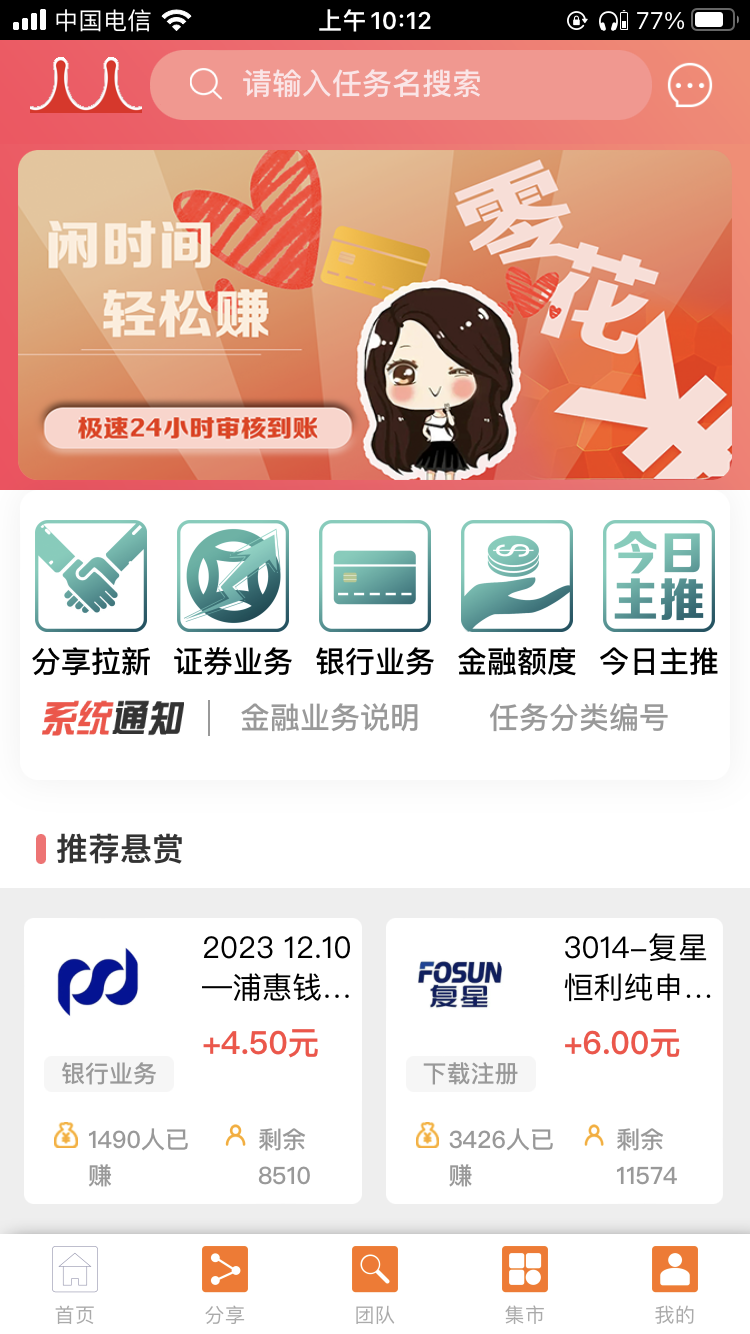The width and height of the screenshot is (750, 1334).
Task: Go to the 团队 tab
Action: (x=375, y=1285)
